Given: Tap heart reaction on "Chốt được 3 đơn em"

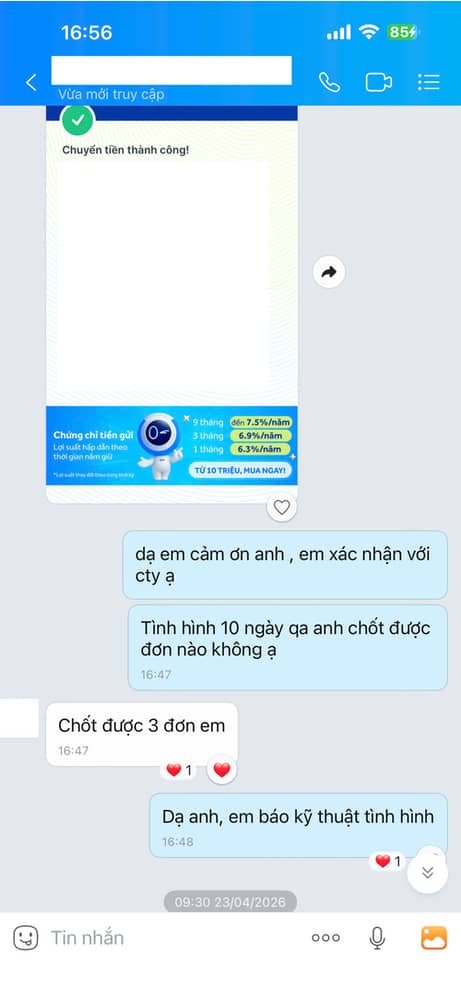Looking at the screenshot, I should [x=221, y=770].
